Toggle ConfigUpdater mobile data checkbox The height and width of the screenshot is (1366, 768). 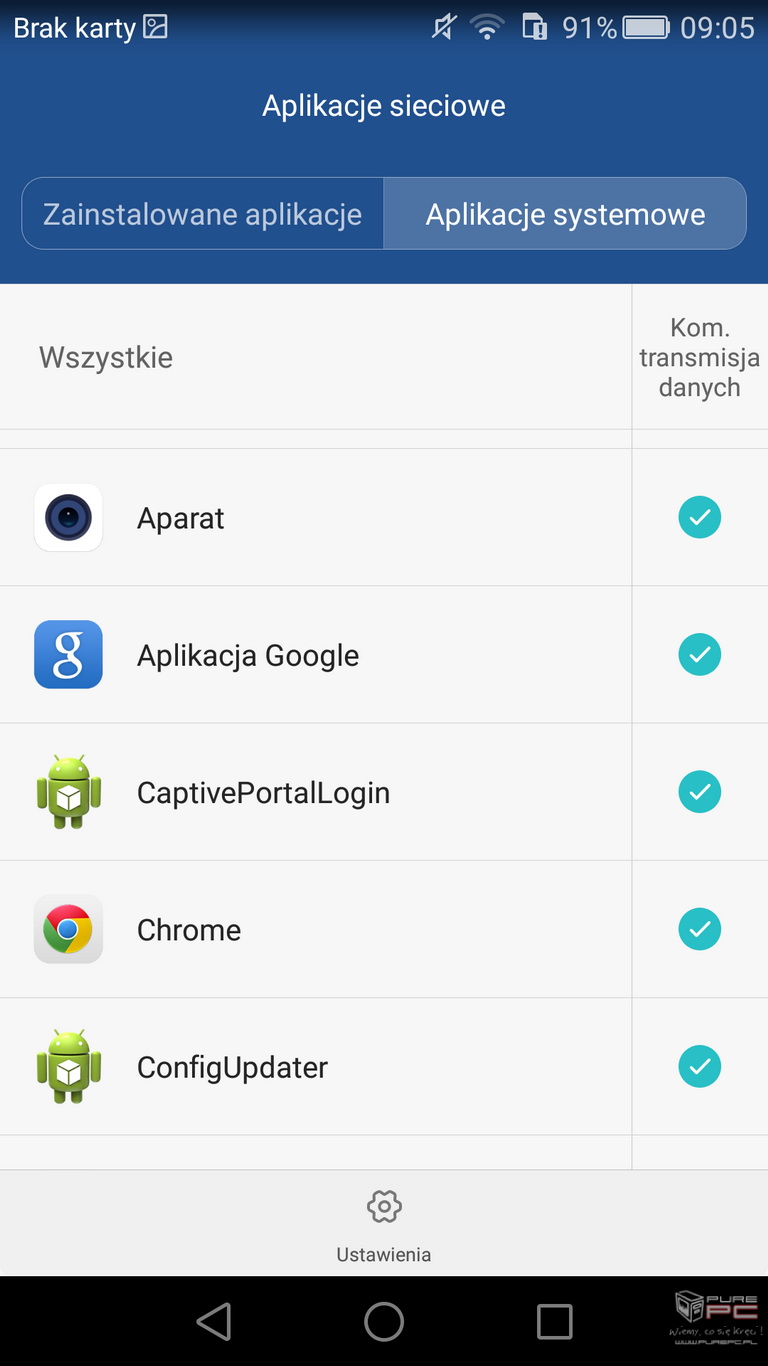coord(699,1066)
